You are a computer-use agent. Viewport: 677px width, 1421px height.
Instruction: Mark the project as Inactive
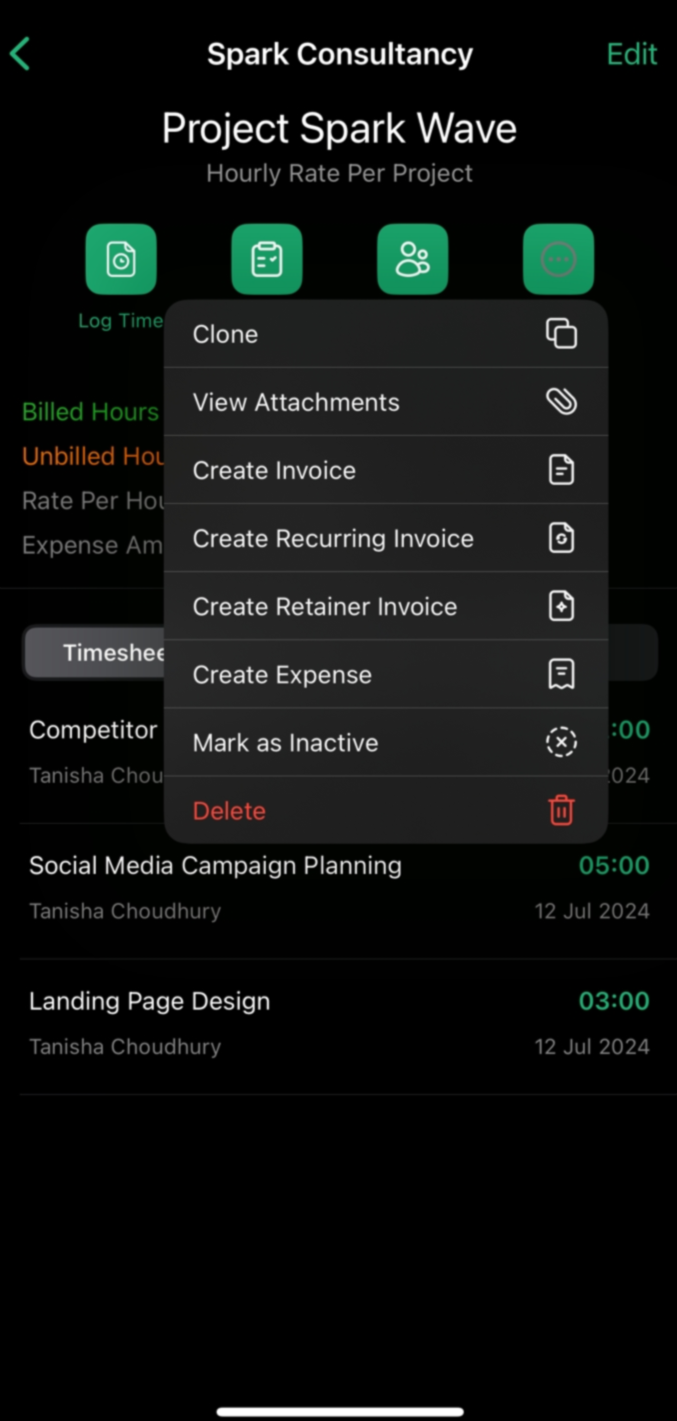385,742
